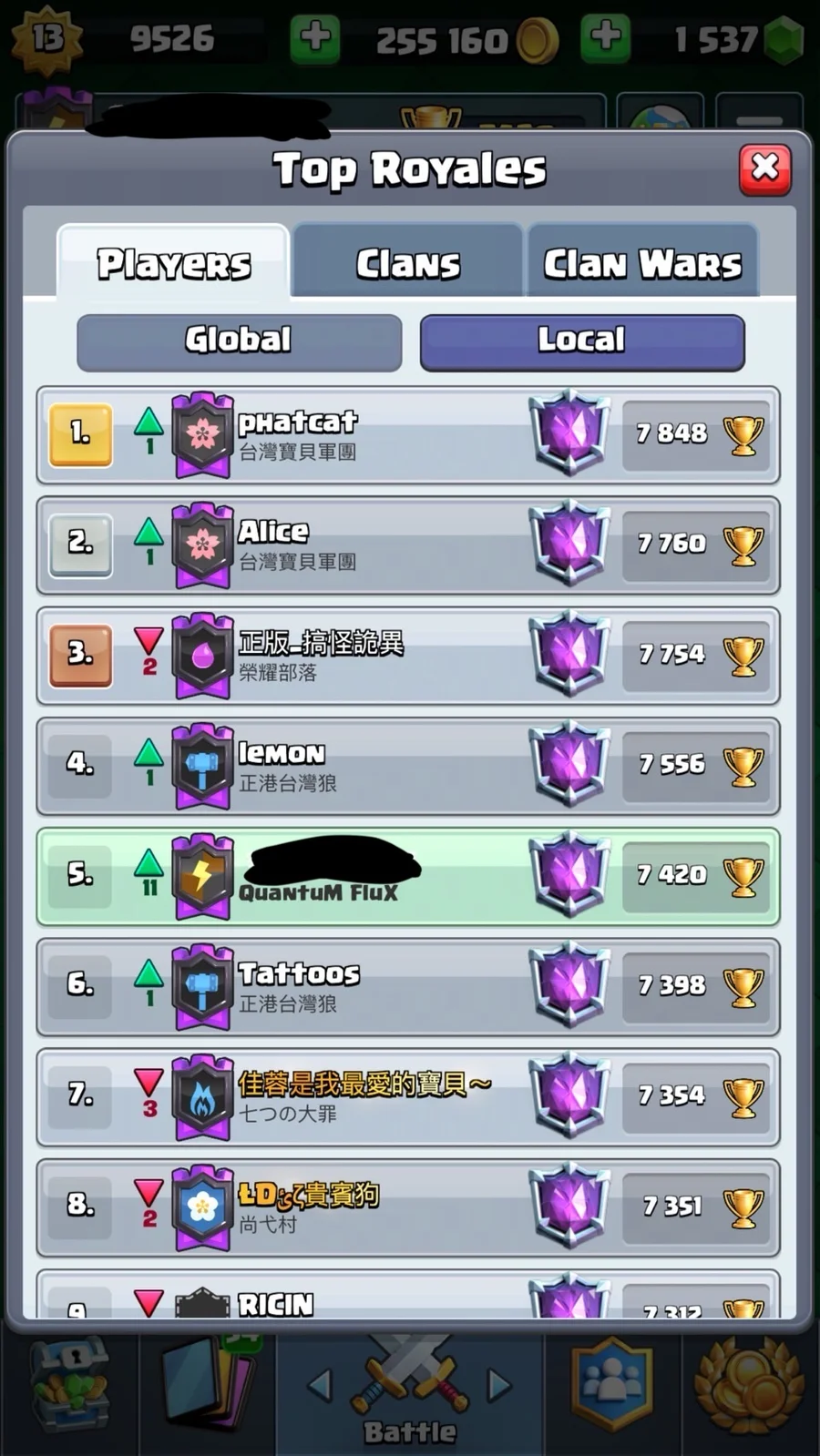Open Alice's player row
820x1456 pixels.
[383, 545]
